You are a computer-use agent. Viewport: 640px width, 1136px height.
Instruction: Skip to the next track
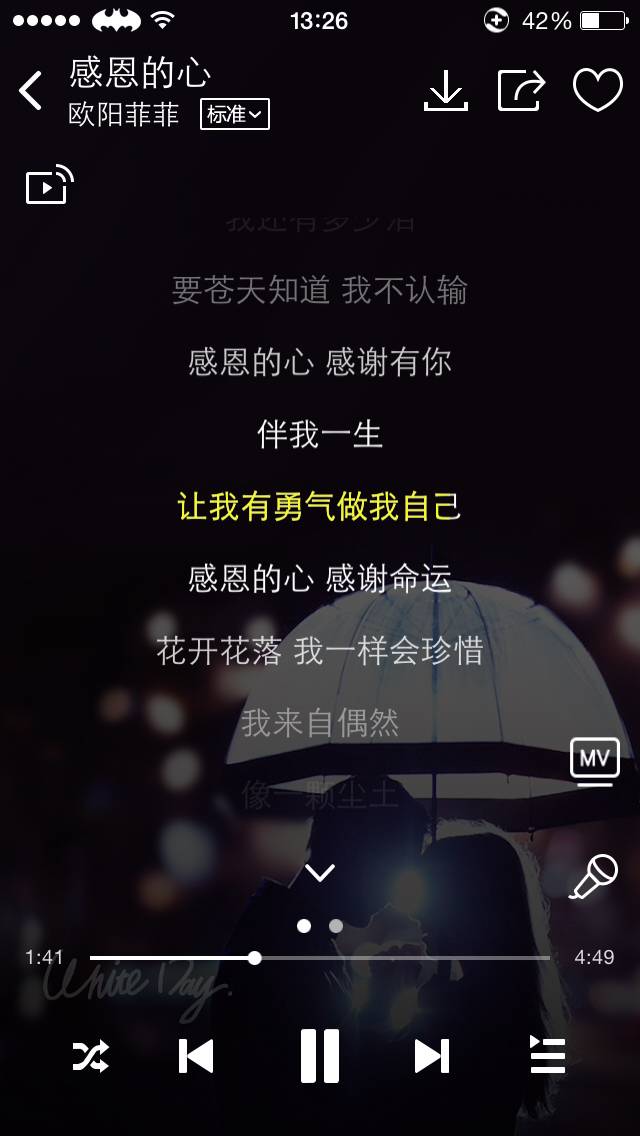pos(431,1056)
